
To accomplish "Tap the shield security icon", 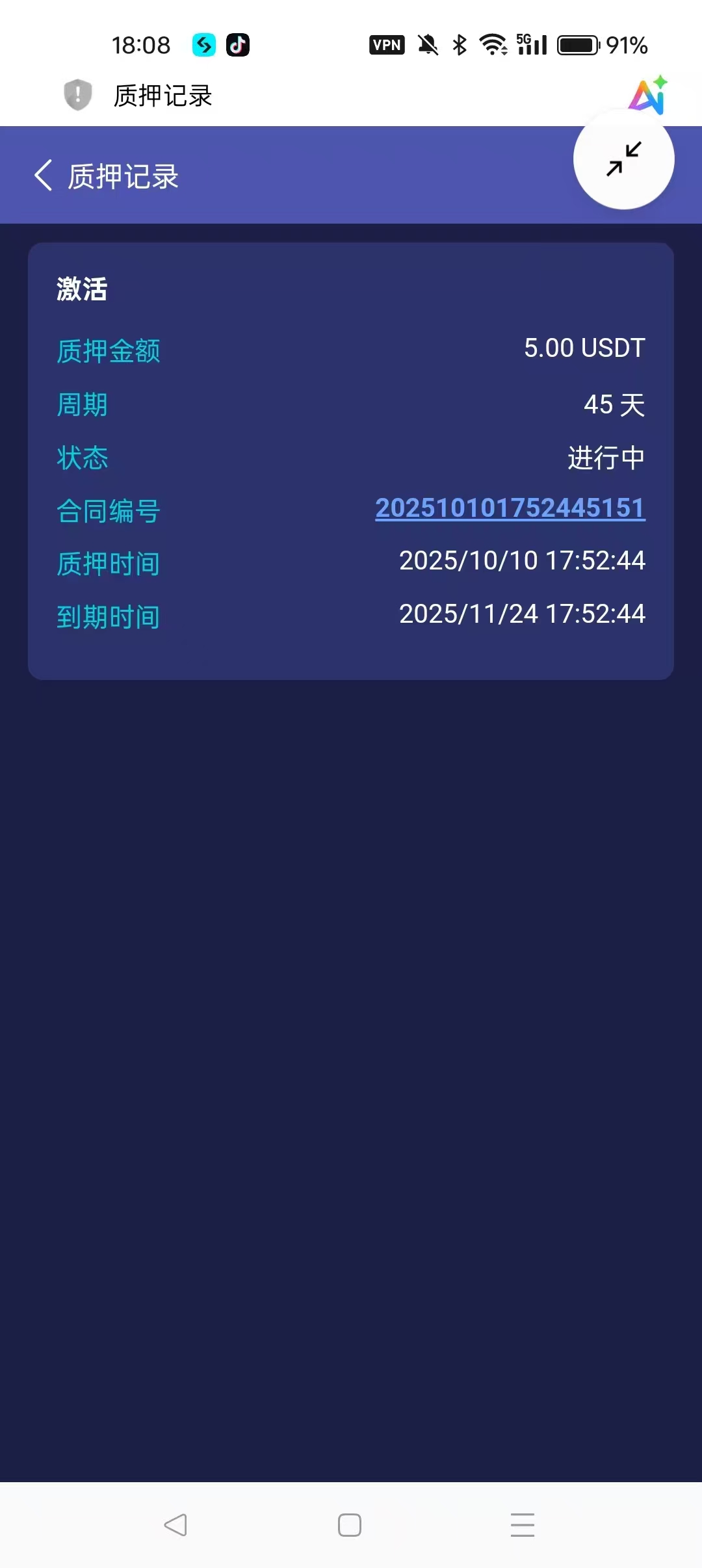I will 78,95.
